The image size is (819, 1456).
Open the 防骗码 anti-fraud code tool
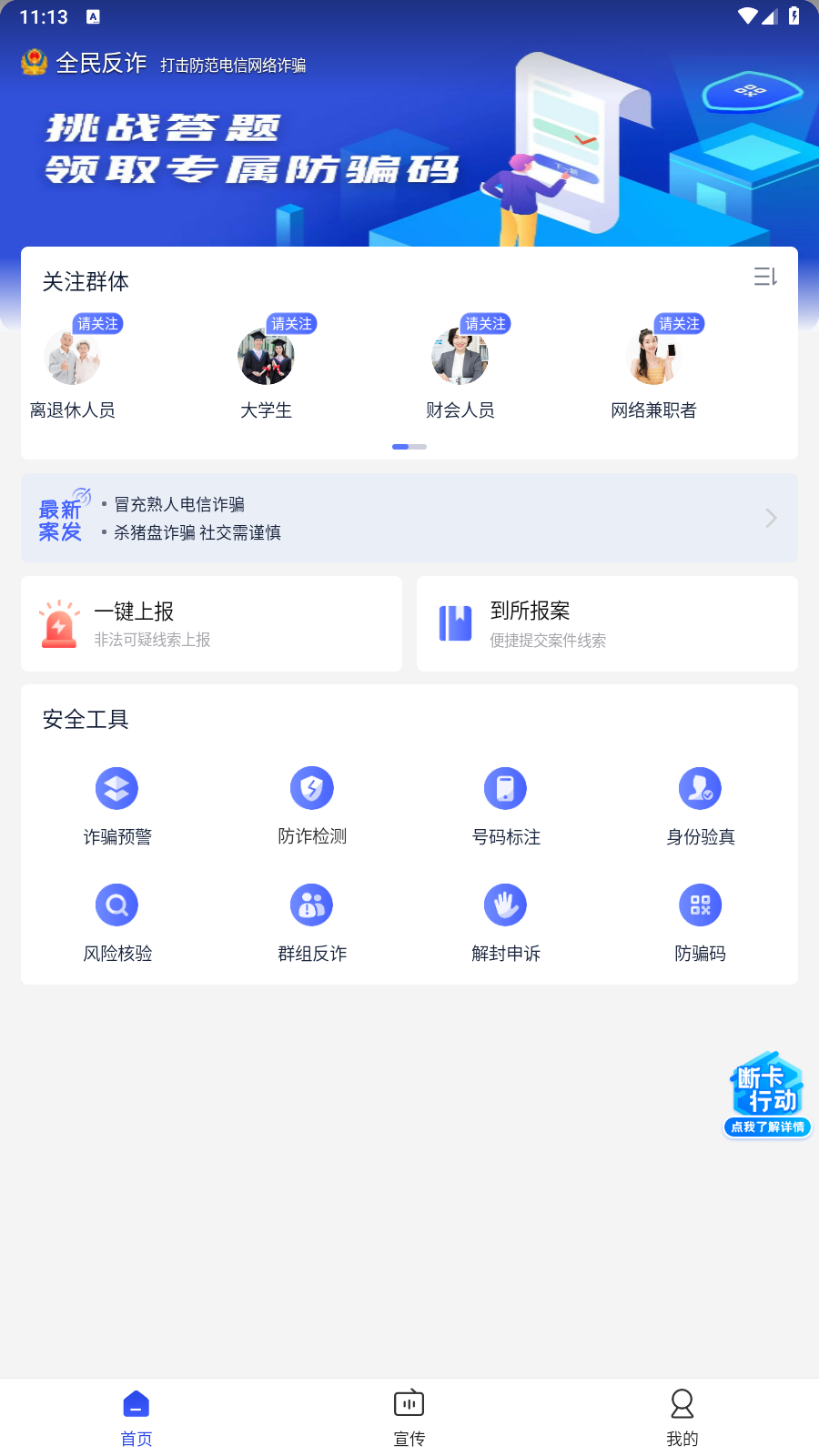coord(700,922)
